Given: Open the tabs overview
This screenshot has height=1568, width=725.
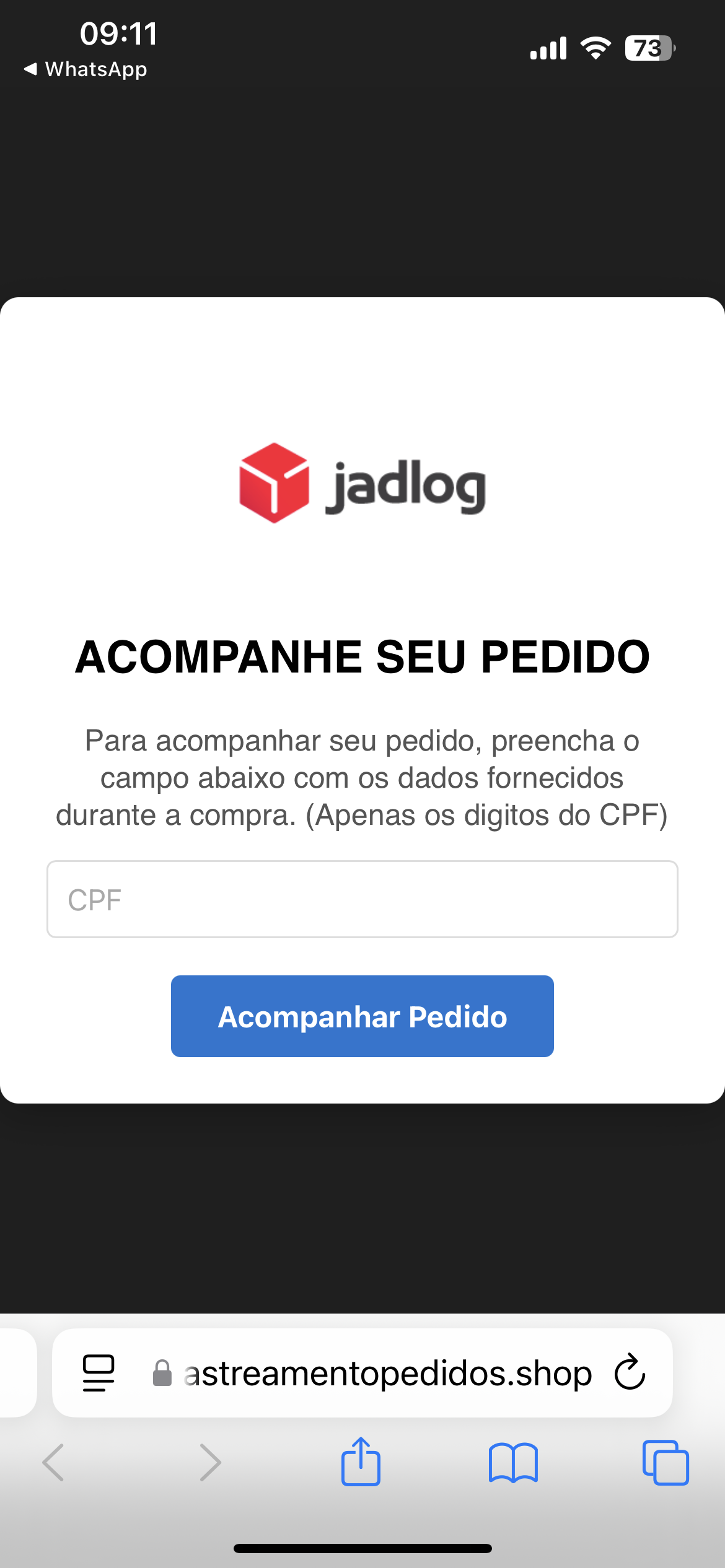Looking at the screenshot, I should [666, 1463].
